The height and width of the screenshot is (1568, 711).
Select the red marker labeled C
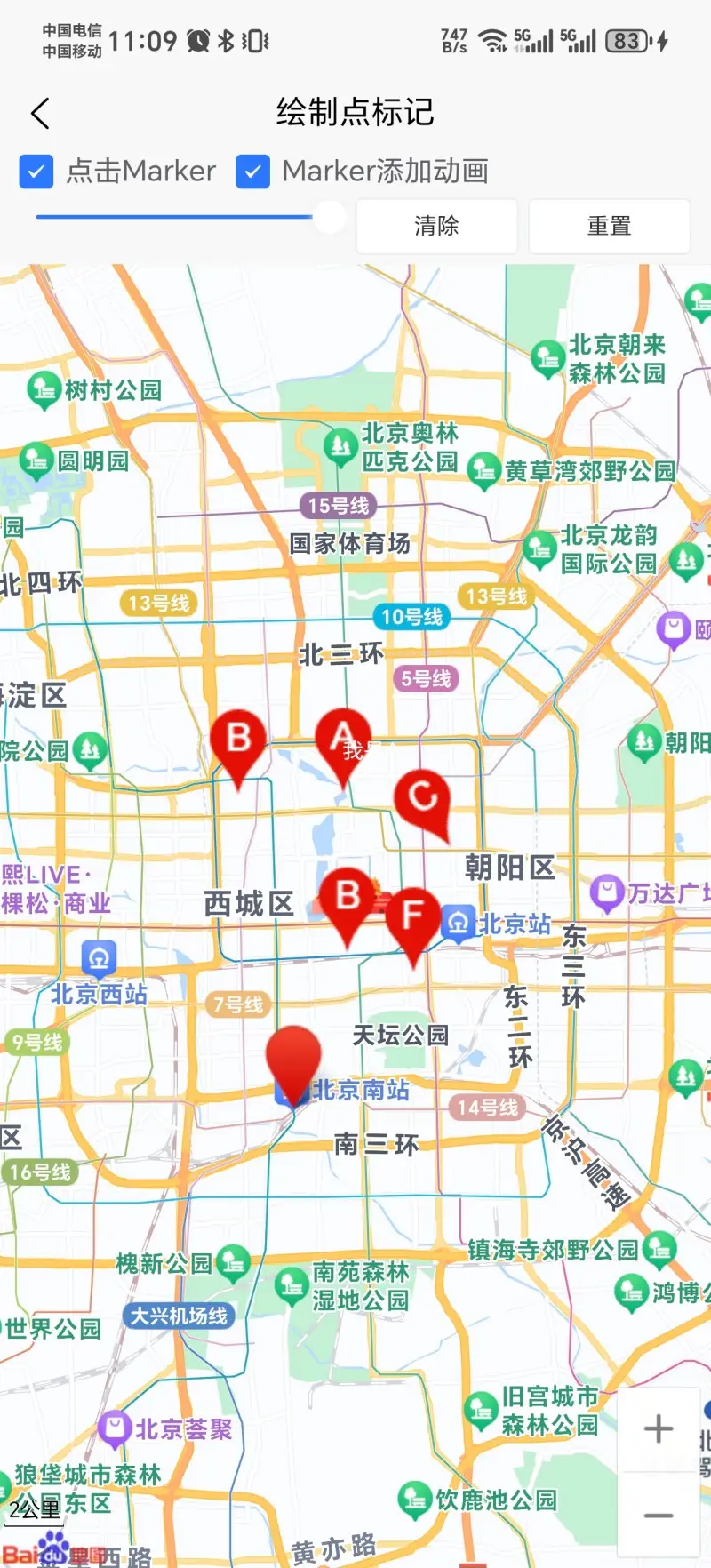coord(422,798)
